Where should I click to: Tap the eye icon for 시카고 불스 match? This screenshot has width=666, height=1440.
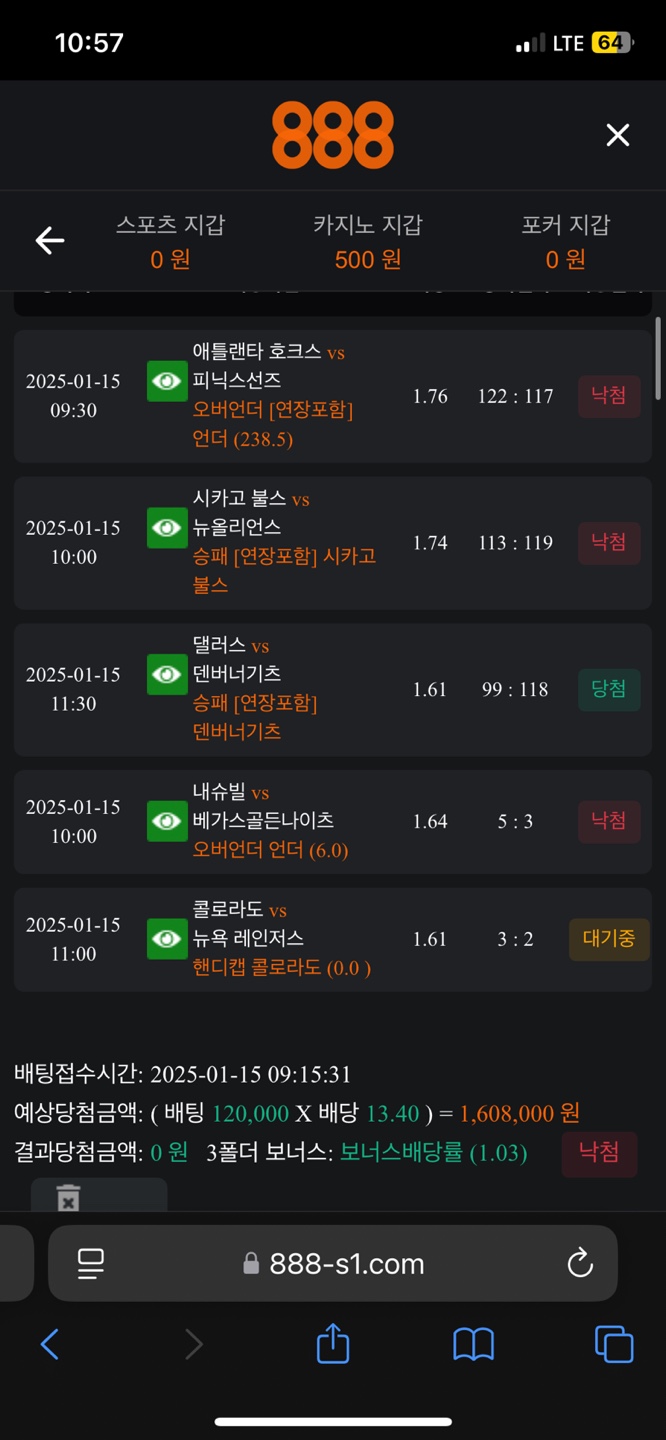167,527
